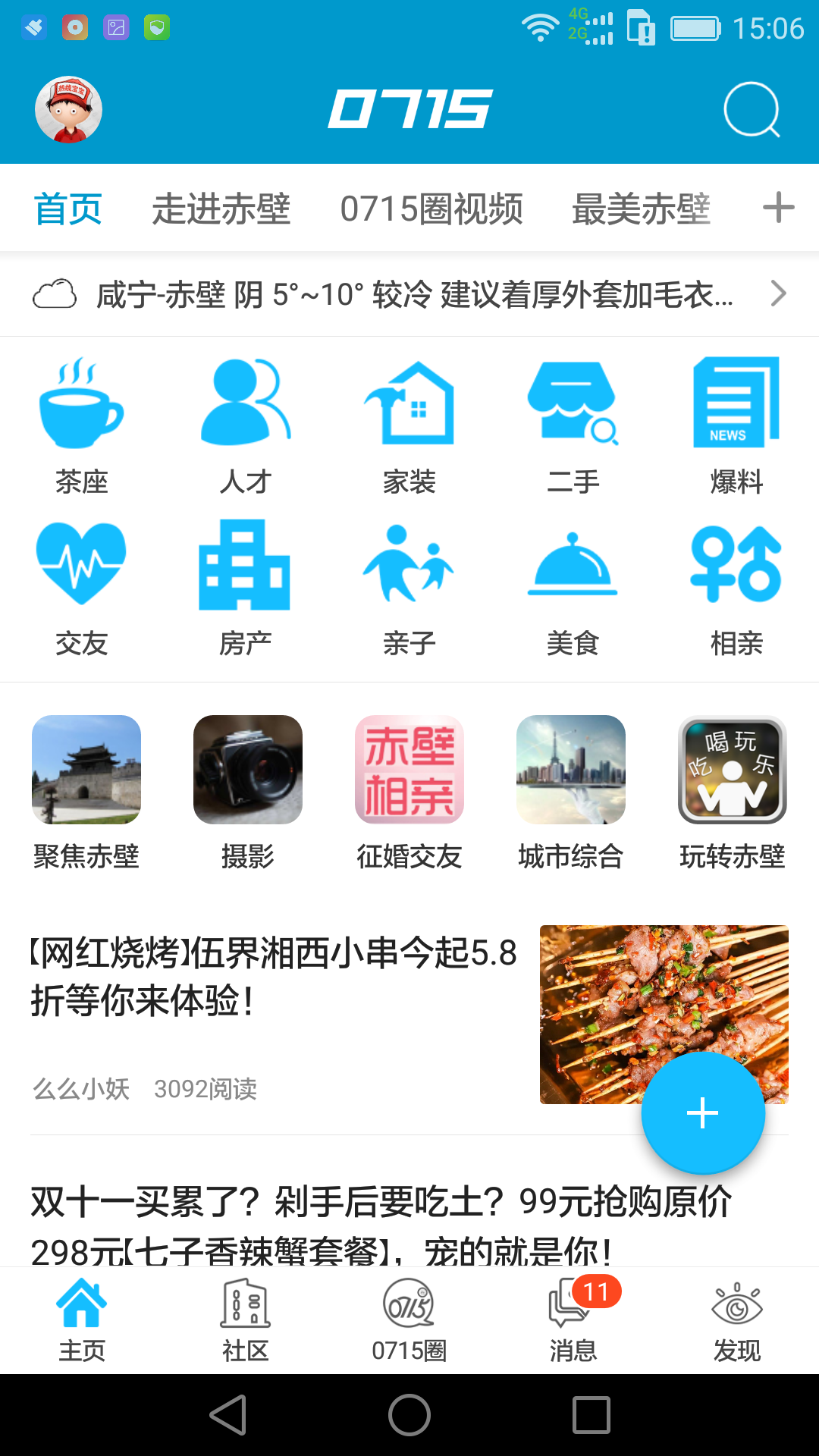Screen dimensions: 819x1456
Task: Switch to the 走进赤壁 tab
Action: [221, 209]
